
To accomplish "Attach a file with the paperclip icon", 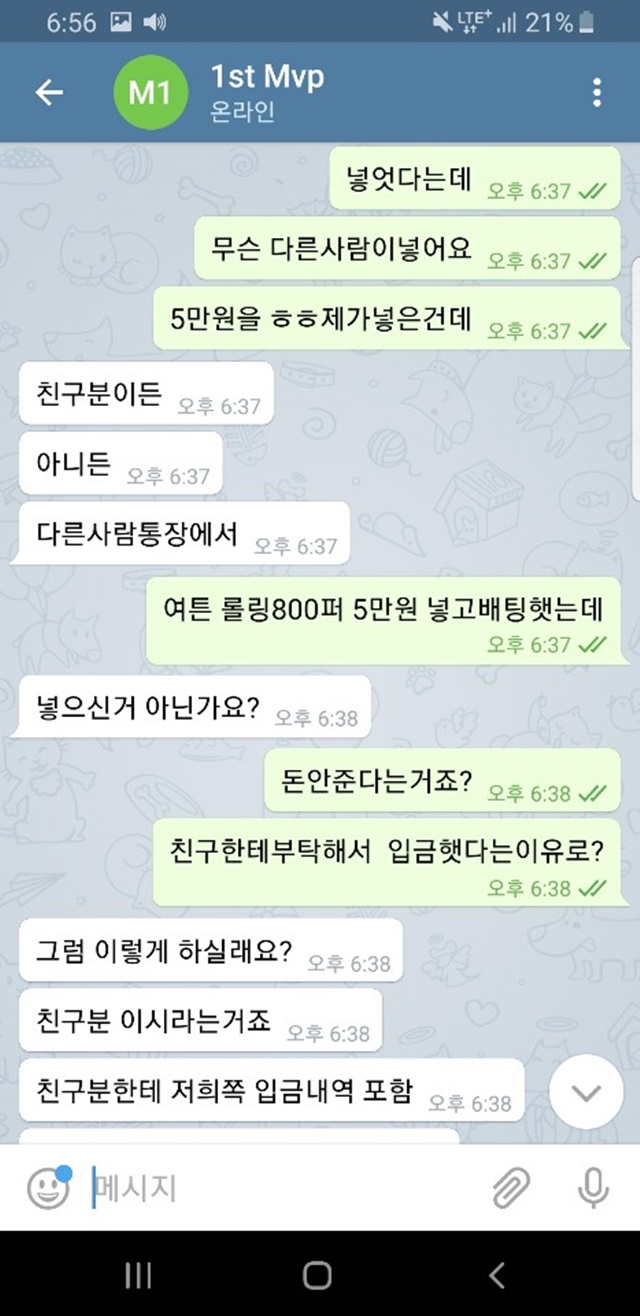I will [510, 1188].
